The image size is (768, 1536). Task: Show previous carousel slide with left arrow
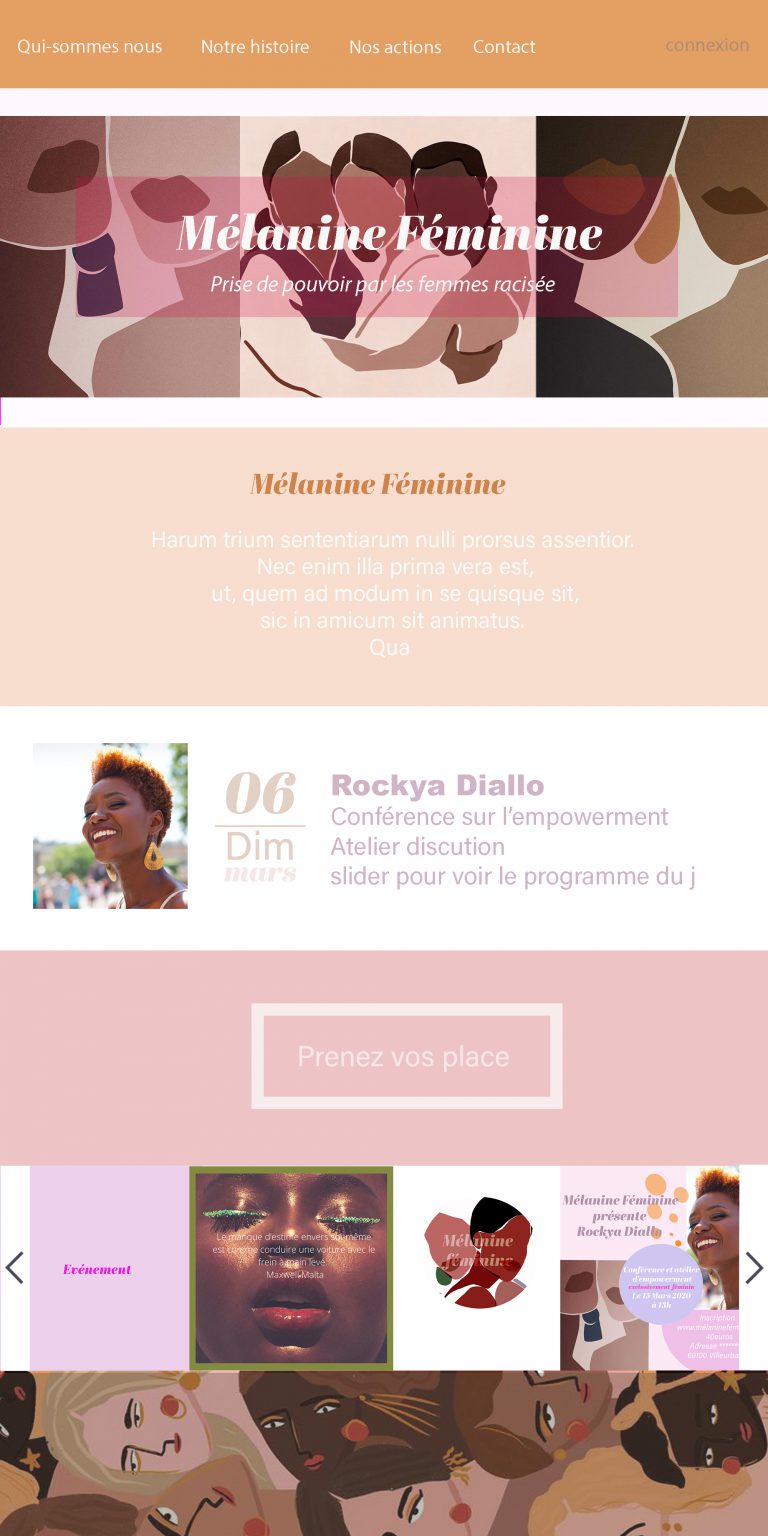click(14, 1268)
